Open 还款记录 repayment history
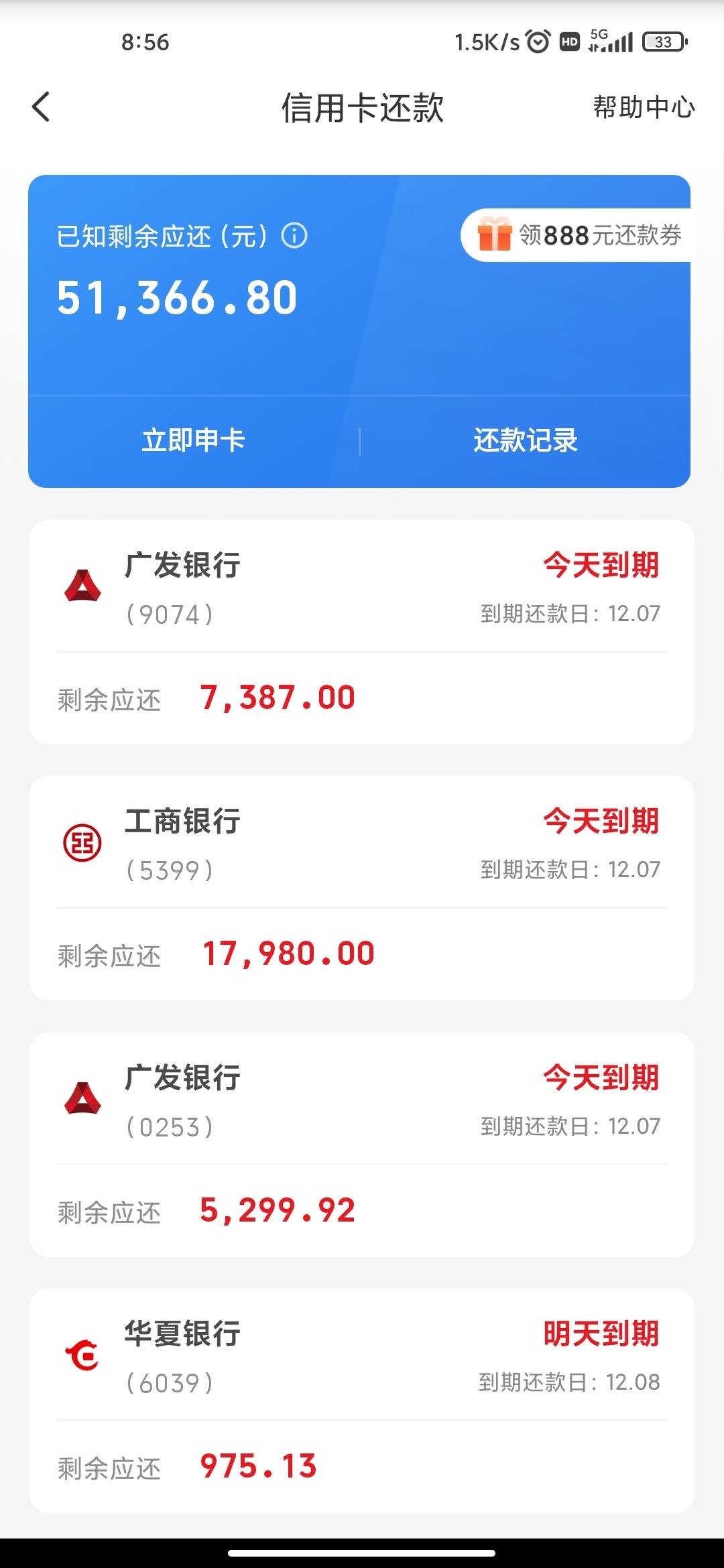This screenshot has width=724, height=1568. point(526,440)
